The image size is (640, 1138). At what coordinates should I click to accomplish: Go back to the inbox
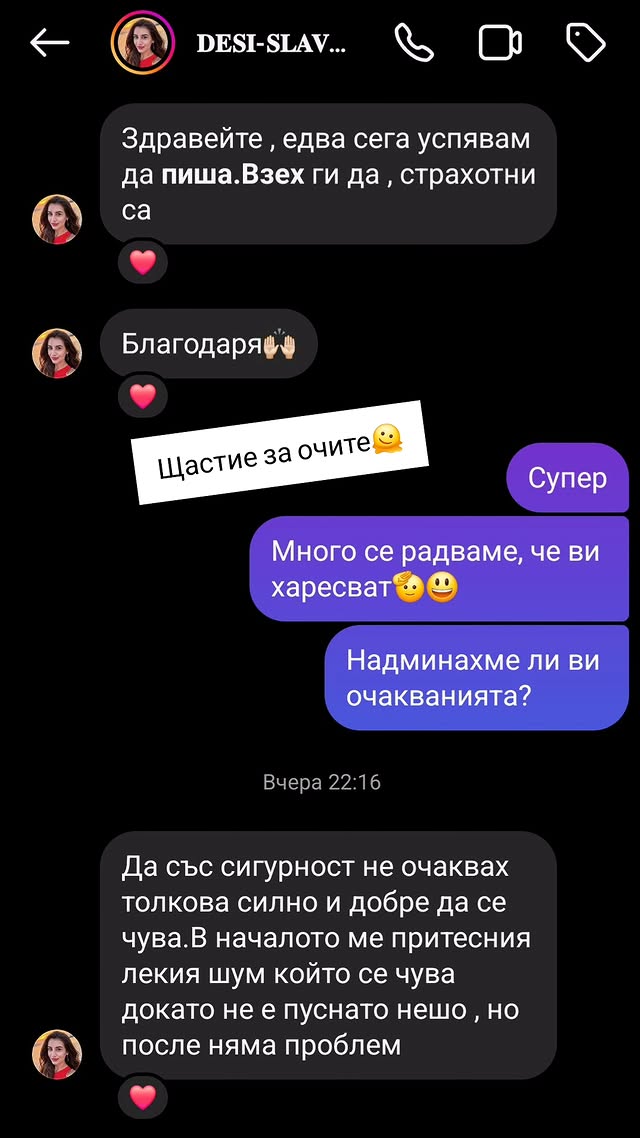[x=49, y=43]
